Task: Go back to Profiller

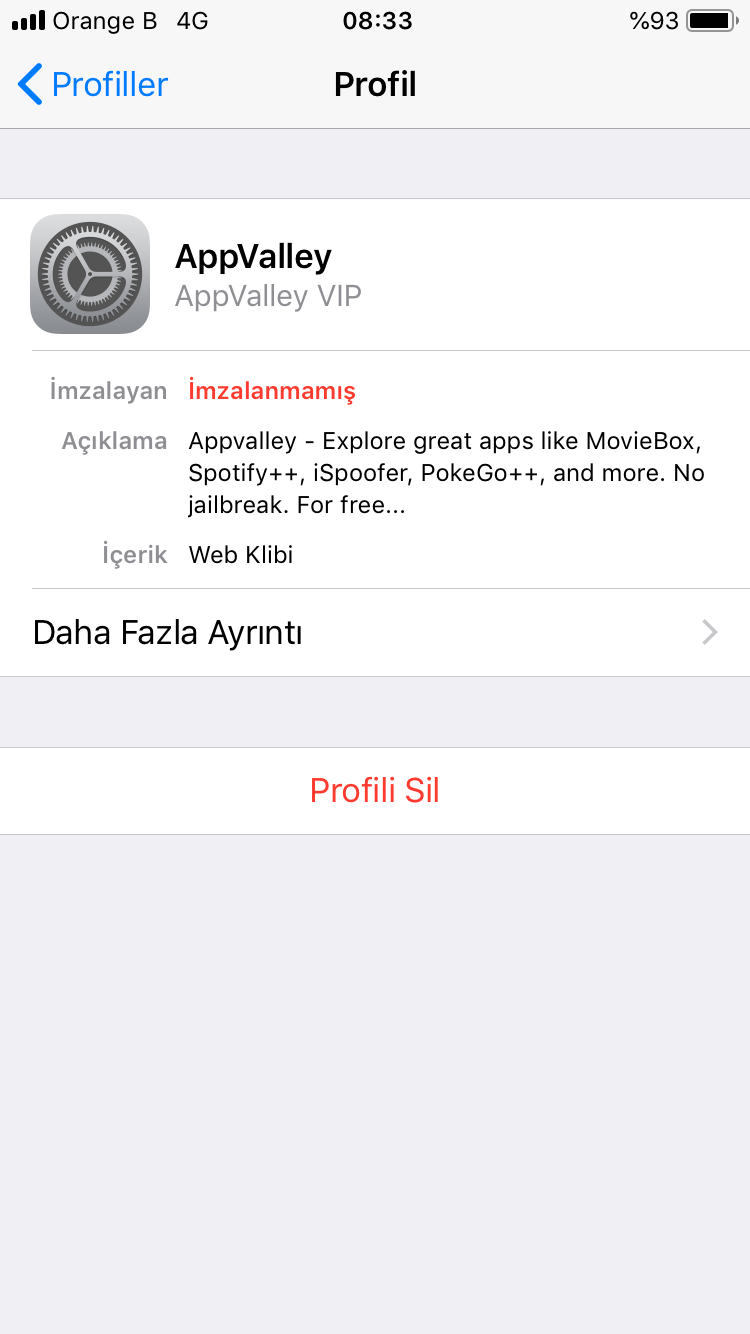Action: pyautogui.click(x=93, y=84)
